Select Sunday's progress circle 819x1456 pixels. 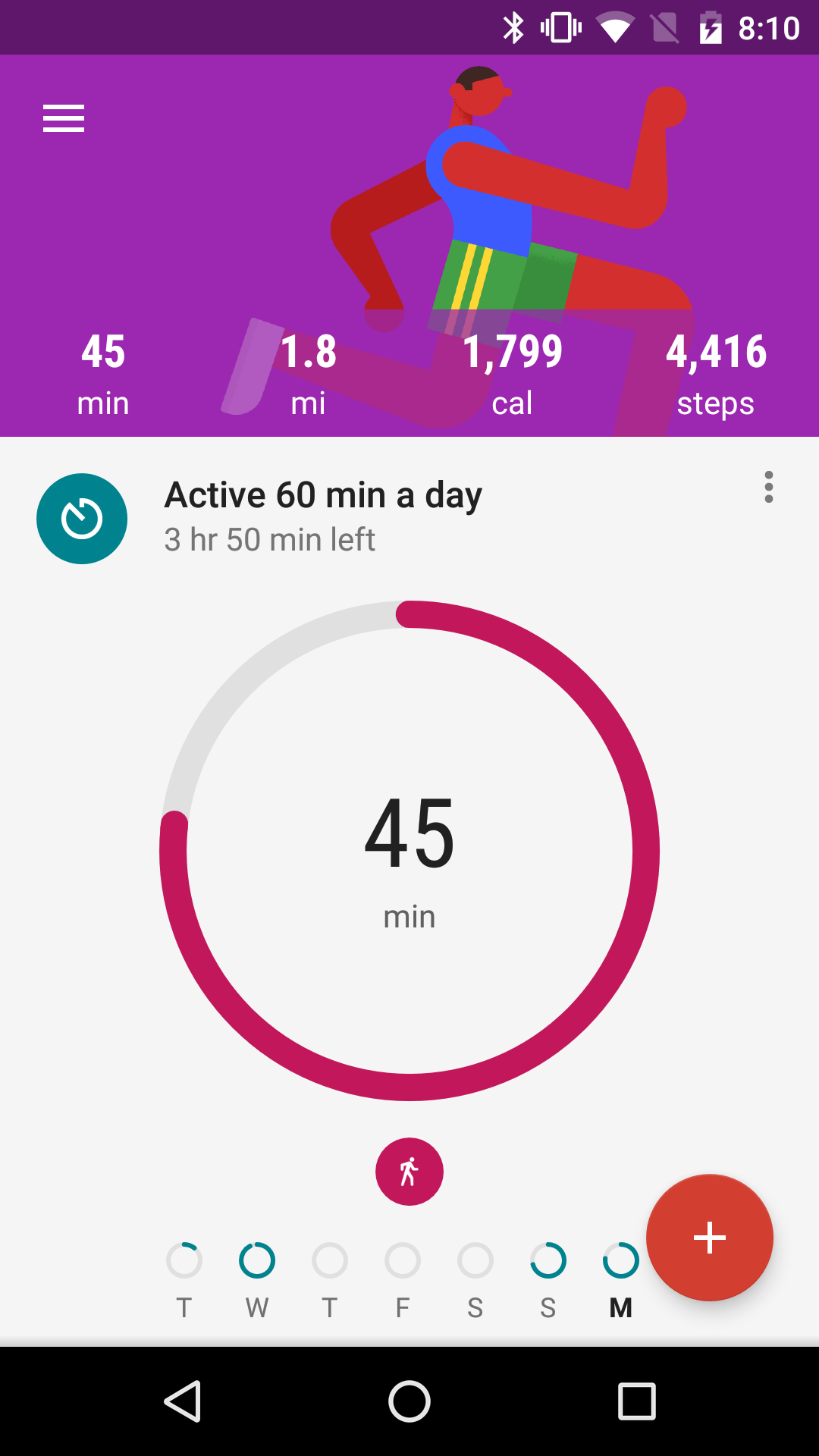(548, 1257)
